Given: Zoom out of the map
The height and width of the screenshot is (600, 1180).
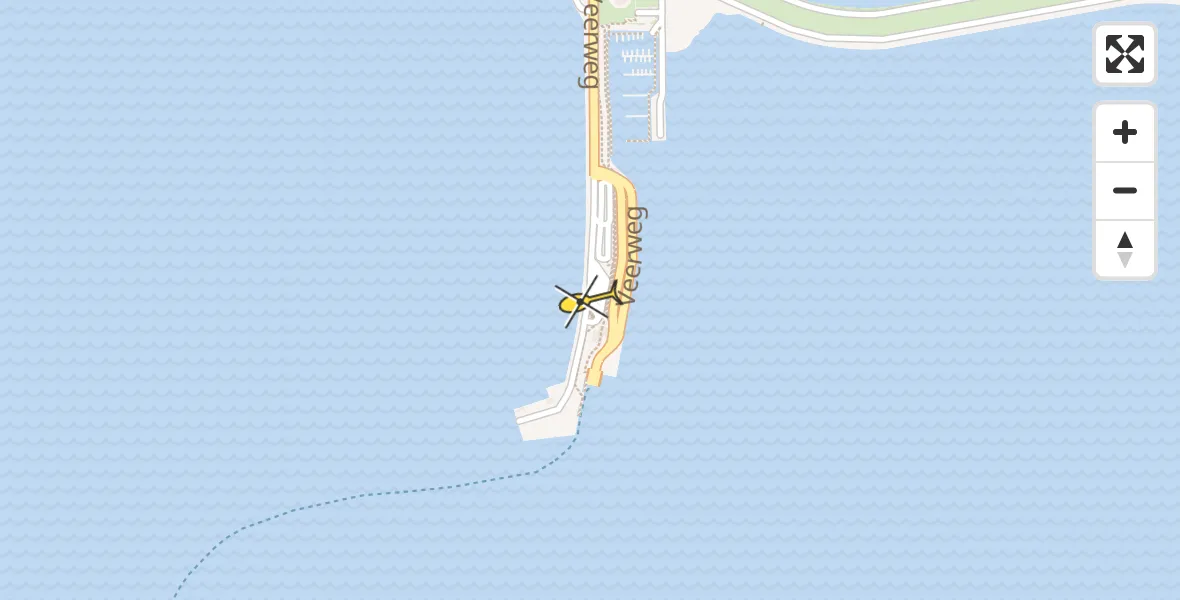Looking at the screenshot, I should [1124, 191].
